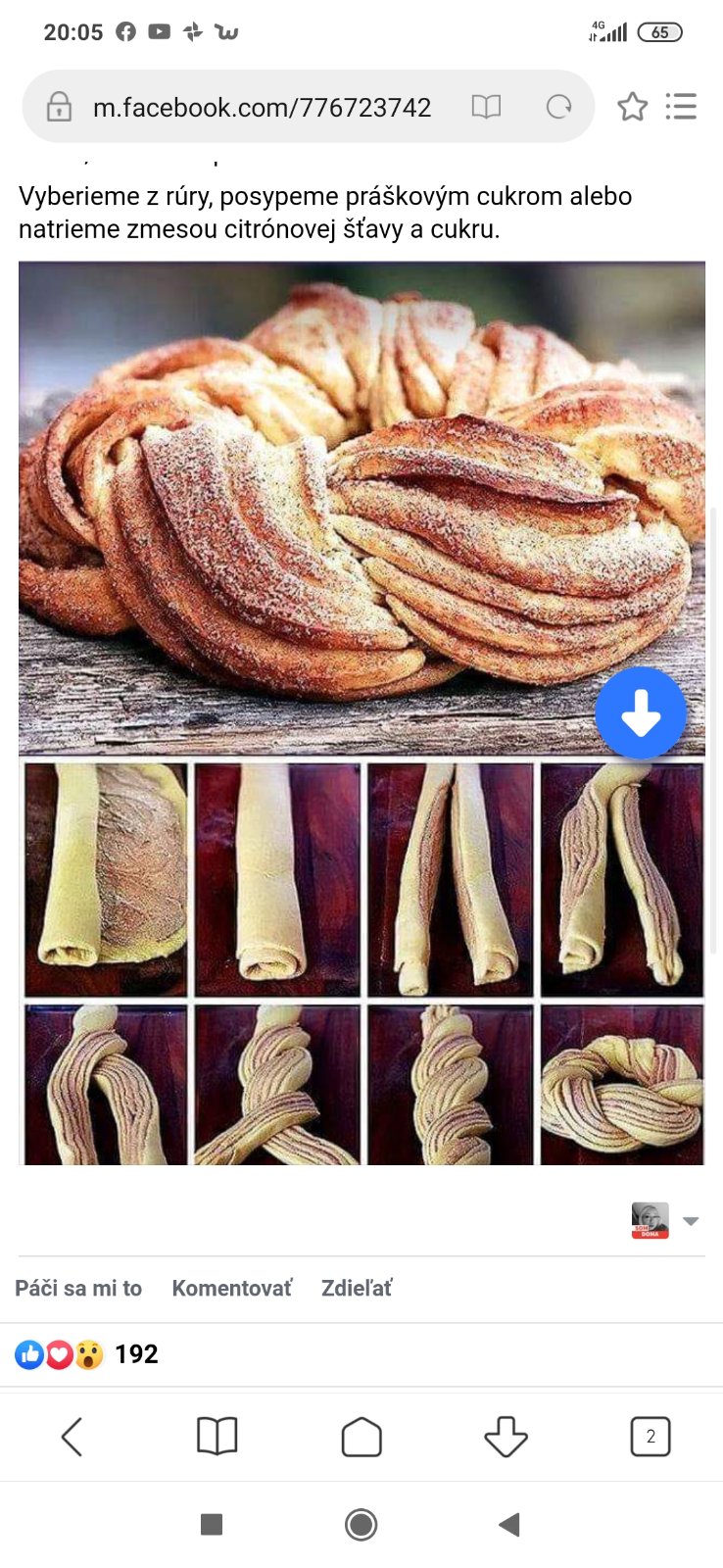723x1568 pixels.
Task: Share the post via Zdieľať
Action: (x=356, y=1289)
